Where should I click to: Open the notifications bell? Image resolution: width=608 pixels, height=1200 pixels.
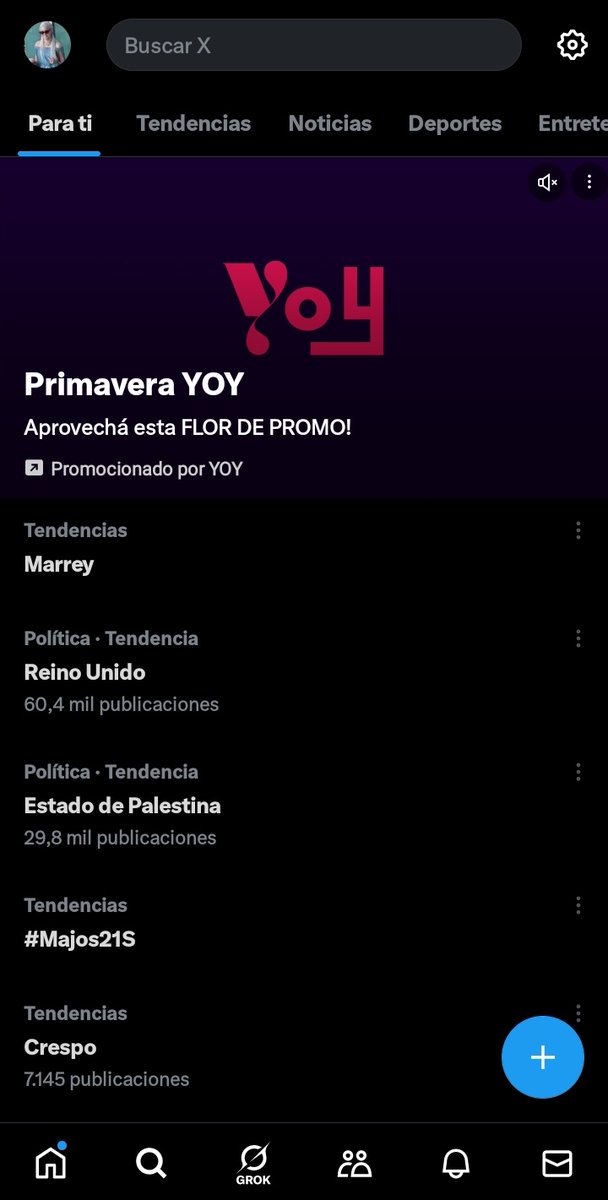[456, 1162]
